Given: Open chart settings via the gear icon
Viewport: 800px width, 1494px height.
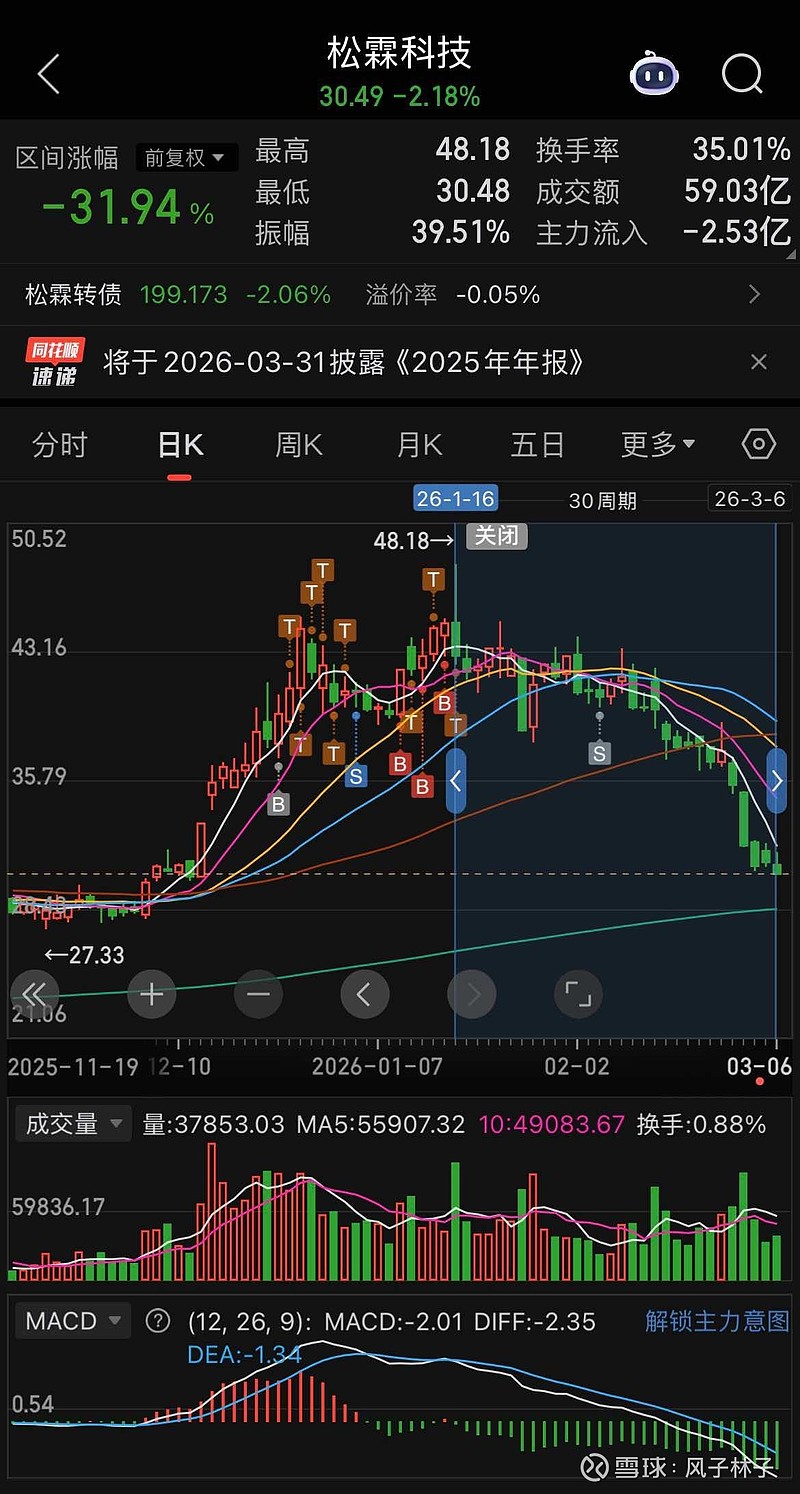Looking at the screenshot, I should point(758,443).
